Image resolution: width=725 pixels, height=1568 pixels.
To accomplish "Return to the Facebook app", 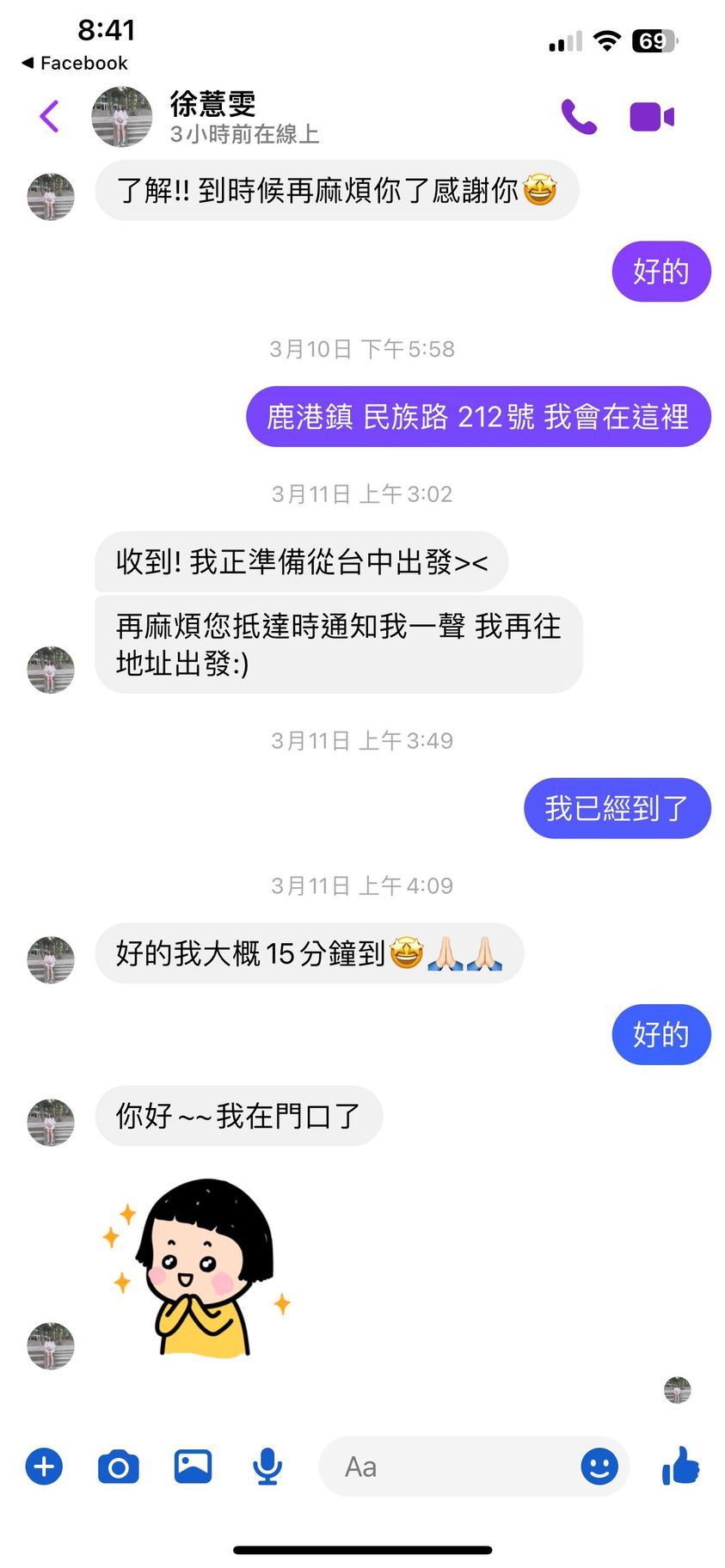I will point(74,63).
